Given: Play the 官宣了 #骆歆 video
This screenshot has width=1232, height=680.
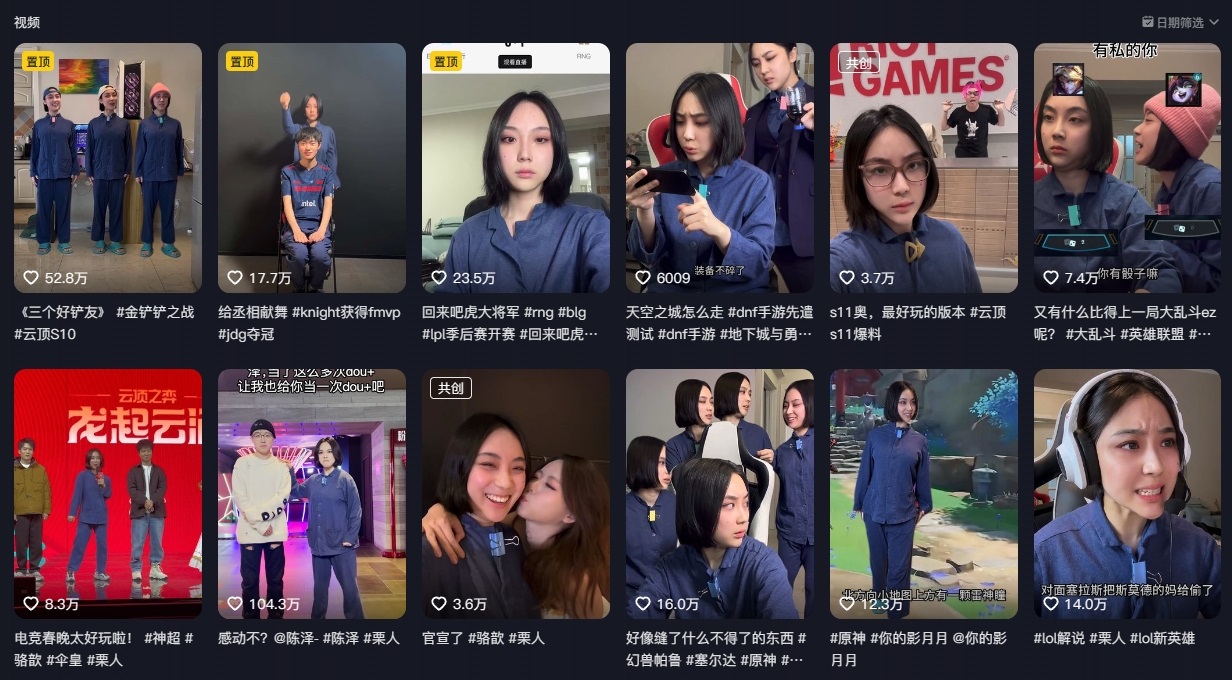Looking at the screenshot, I should coord(516,493).
